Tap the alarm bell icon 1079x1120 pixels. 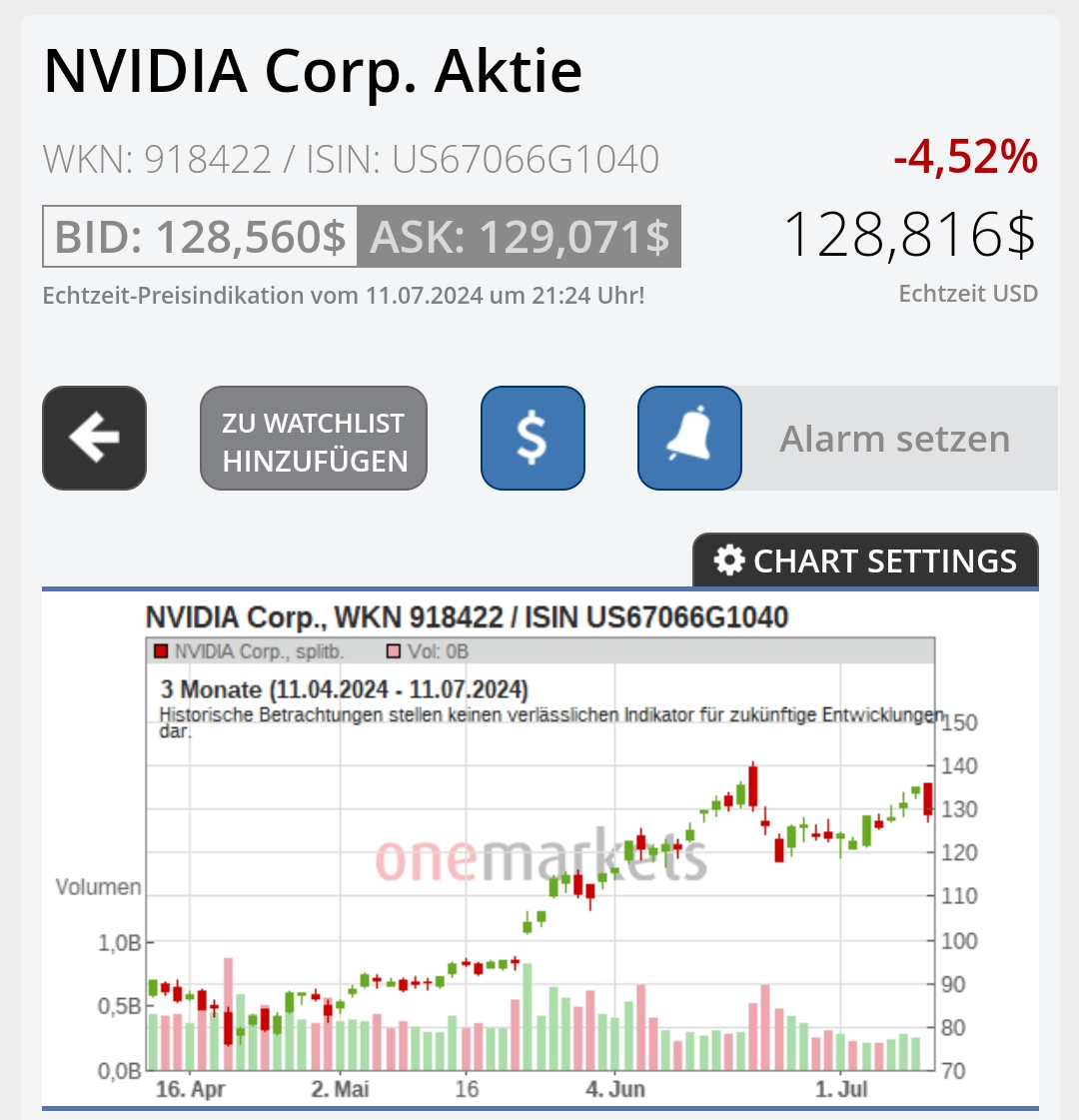tap(689, 438)
